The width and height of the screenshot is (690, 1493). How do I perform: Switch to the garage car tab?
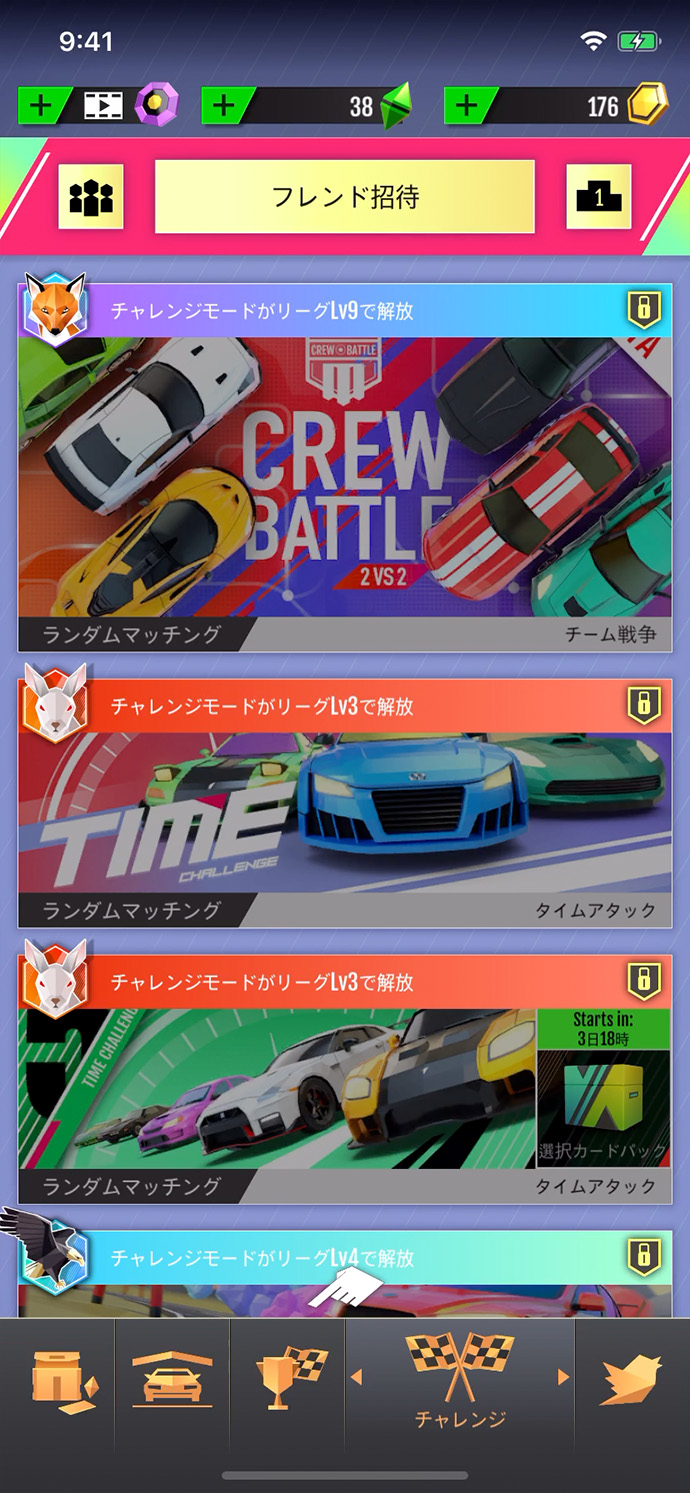pyautogui.click(x=173, y=1385)
